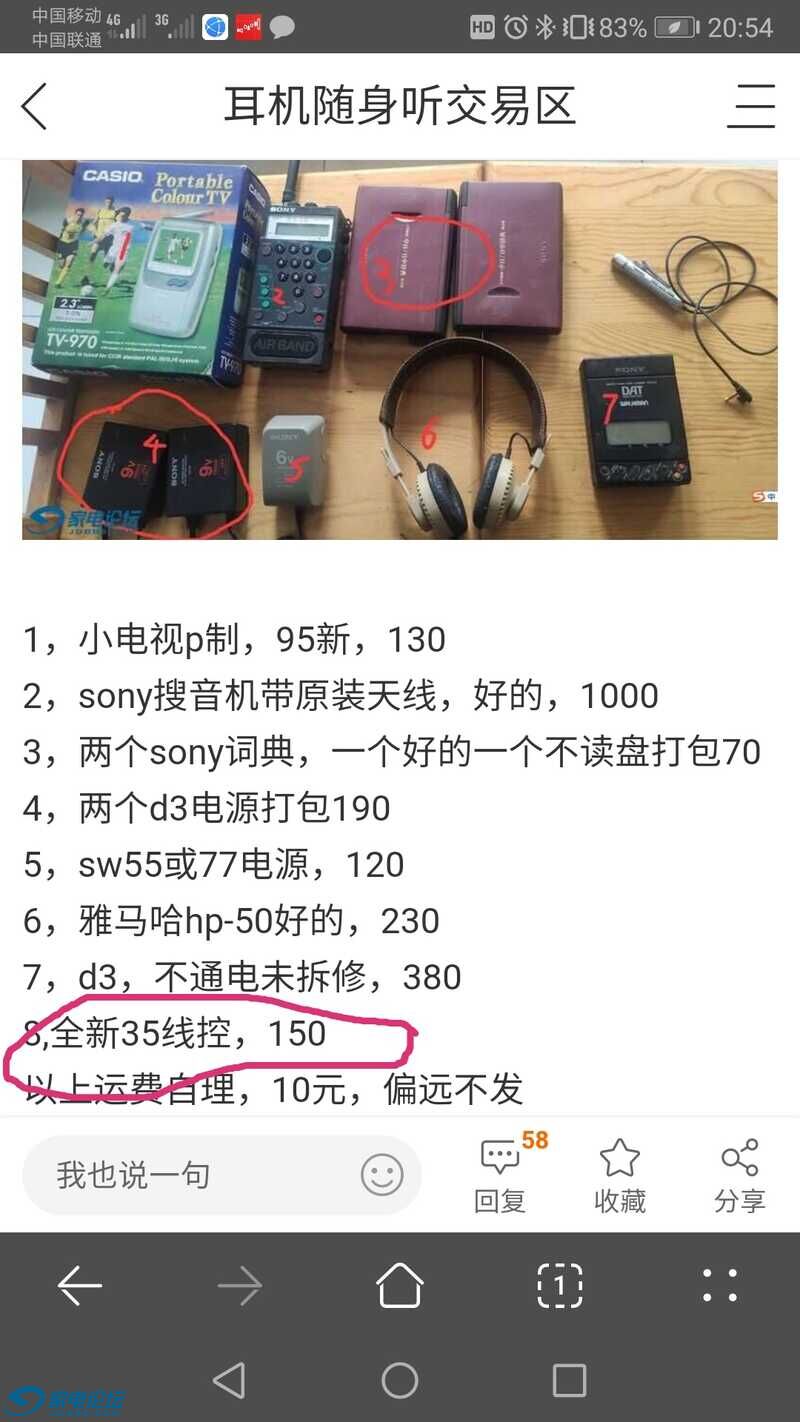Open the browser's more options menu
The image size is (800, 1422).
click(x=720, y=1286)
